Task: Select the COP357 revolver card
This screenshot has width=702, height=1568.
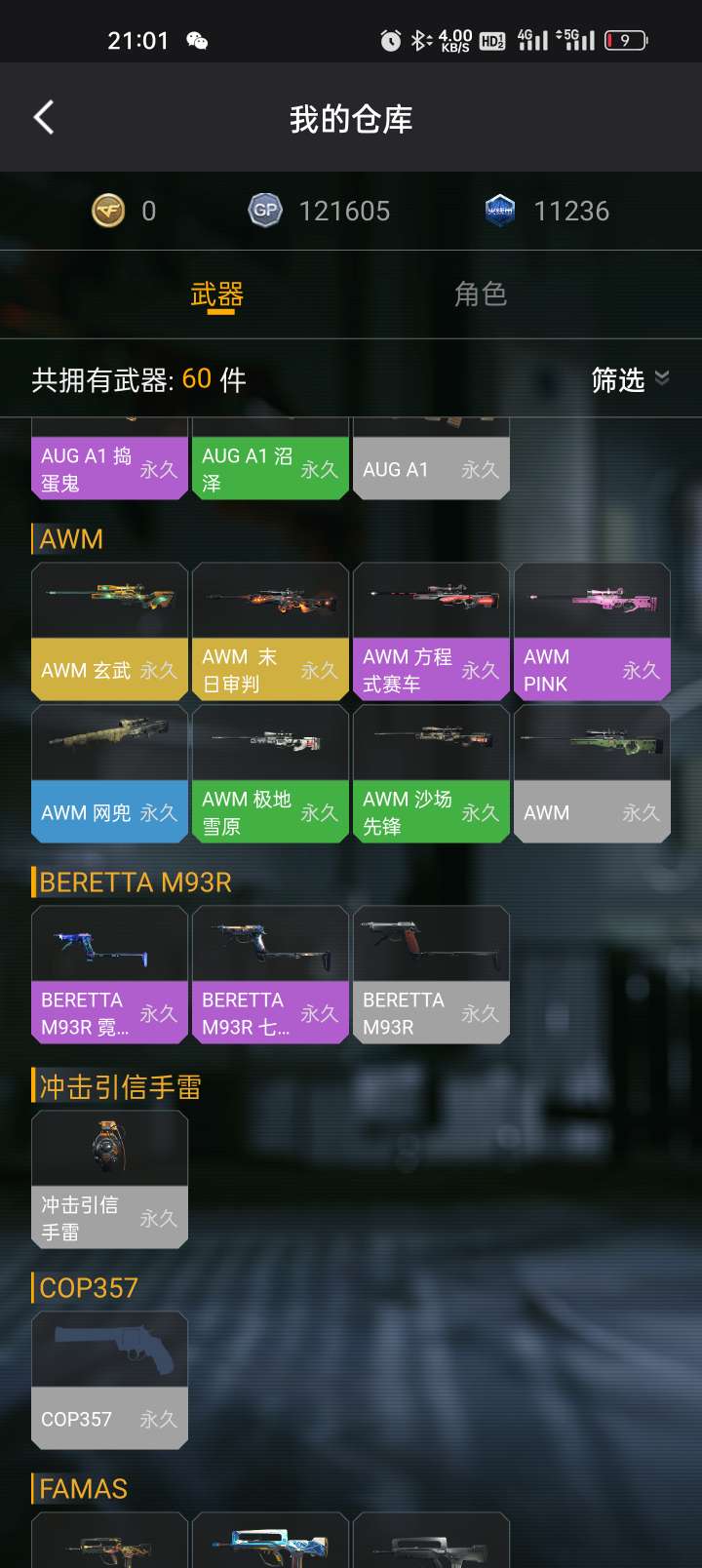Action: point(108,1380)
